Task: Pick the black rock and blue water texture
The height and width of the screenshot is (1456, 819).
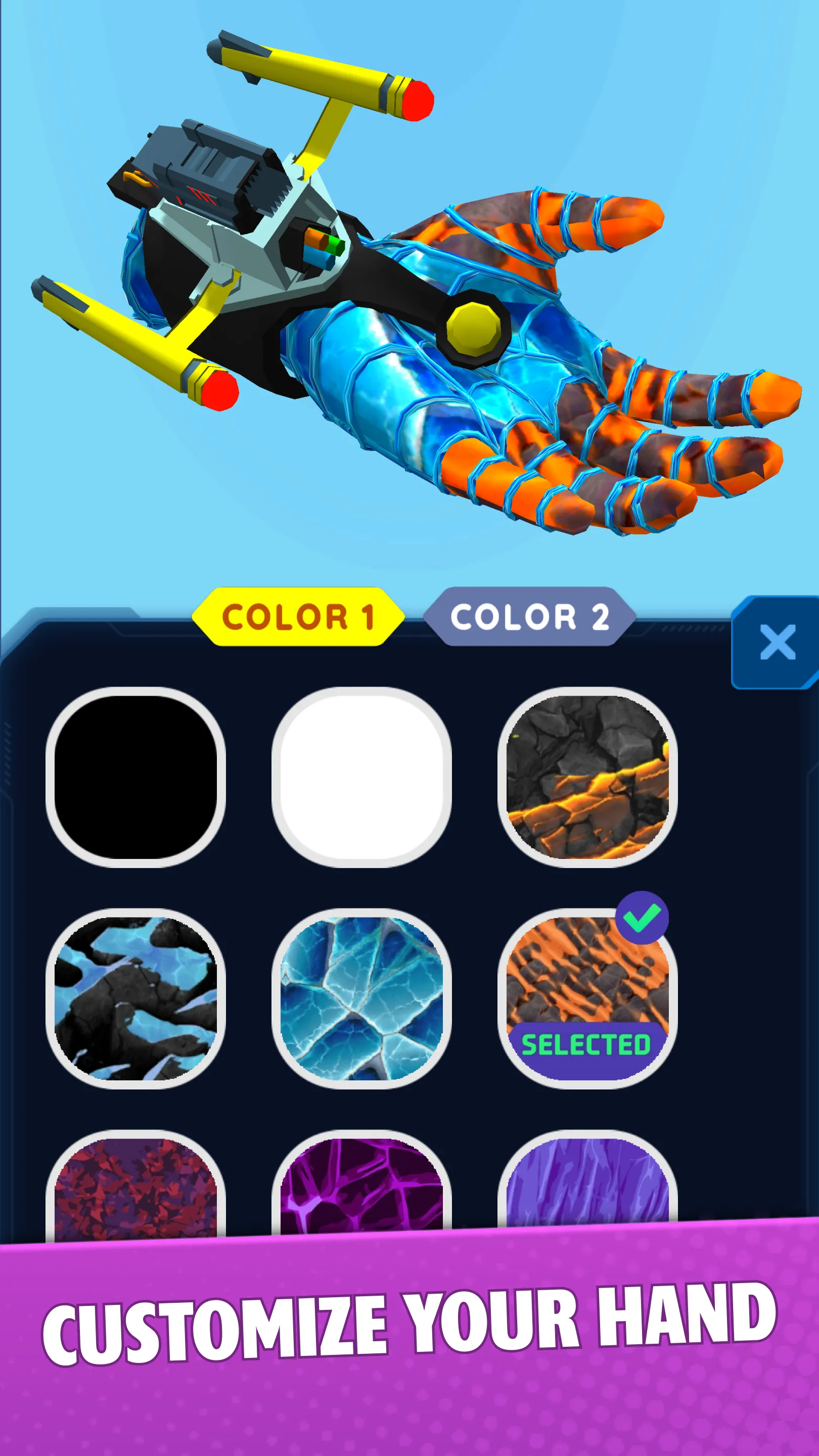Action: [x=135, y=998]
